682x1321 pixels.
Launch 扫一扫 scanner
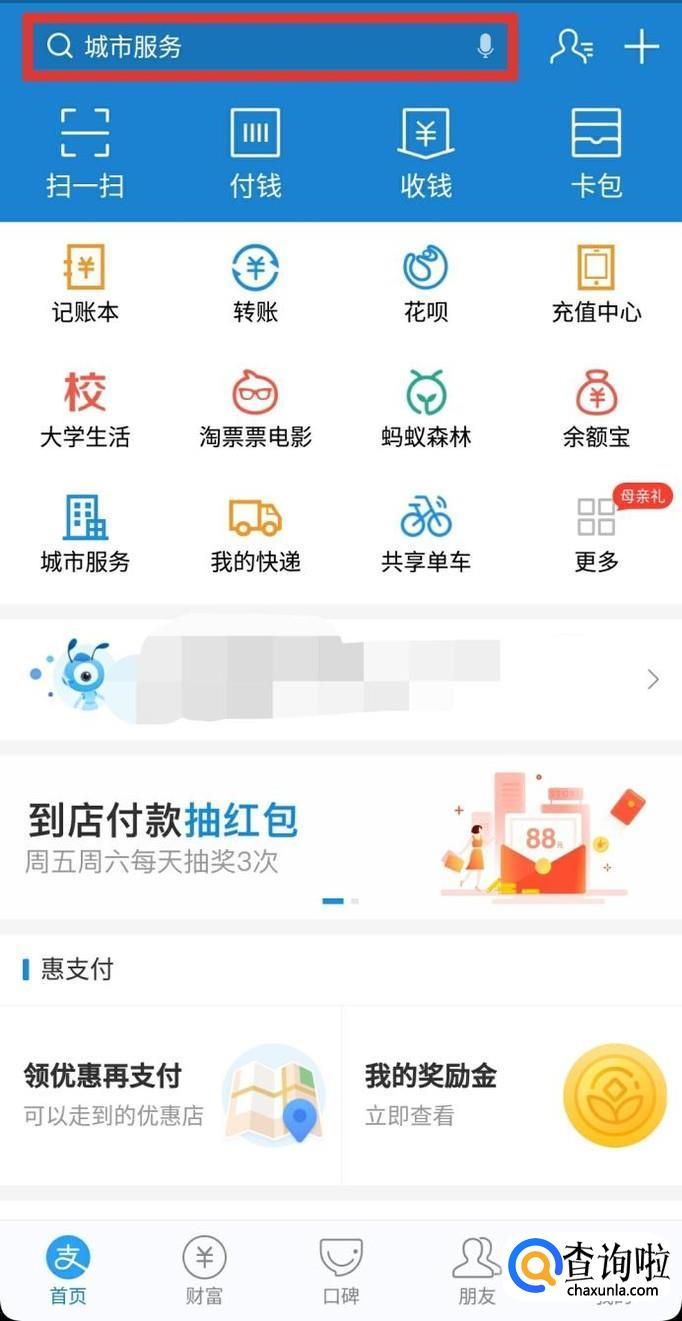pyautogui.click(x=85, y=153)
